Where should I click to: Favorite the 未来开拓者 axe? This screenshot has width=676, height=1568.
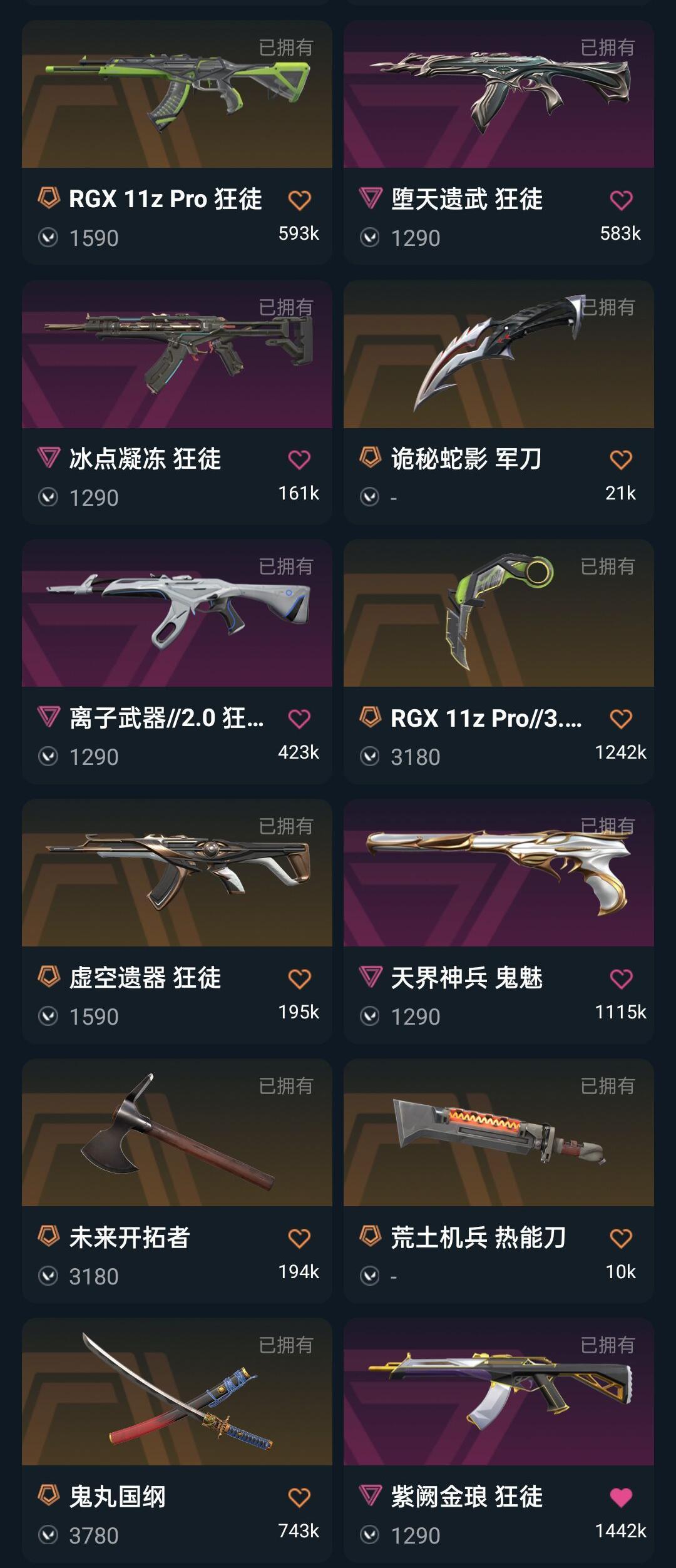pos(299,1239)
